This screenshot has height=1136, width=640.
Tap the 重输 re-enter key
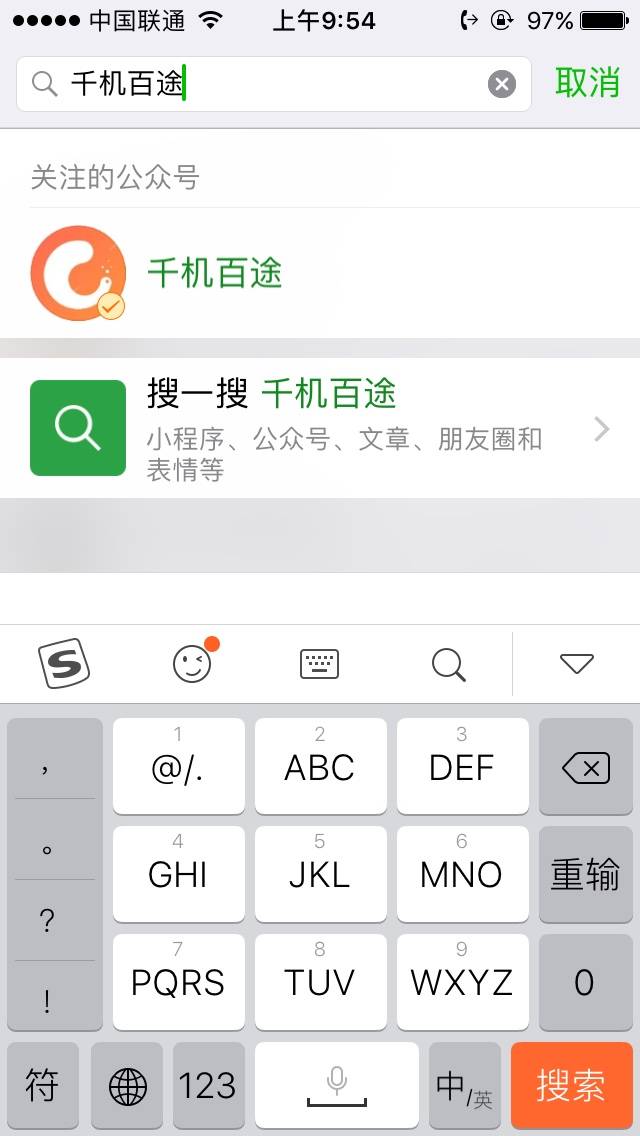pos(586,874)
